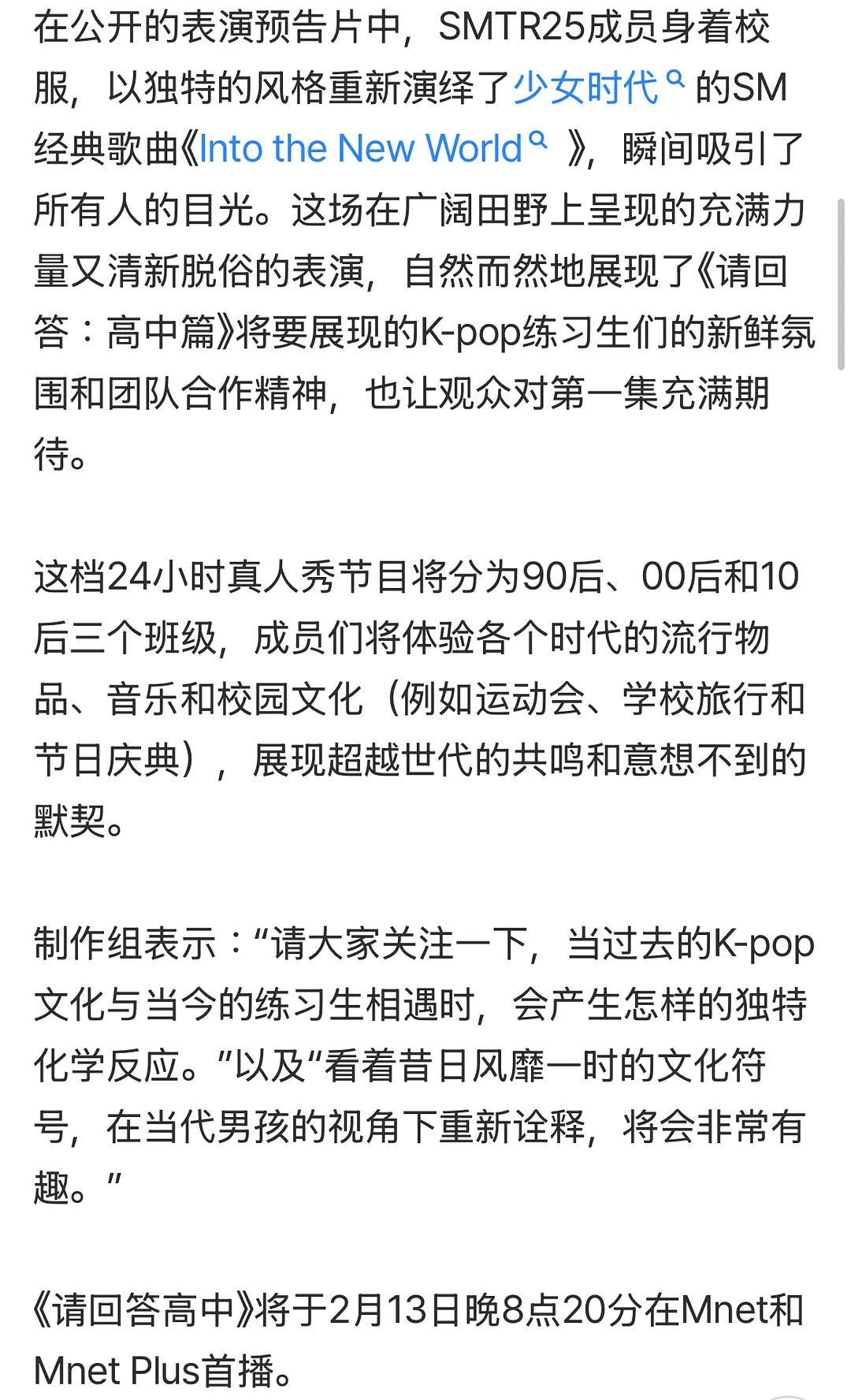Open the 少女时代 search link
Viewport: 851px width, 1400px height.
click(x=598, y=87)
